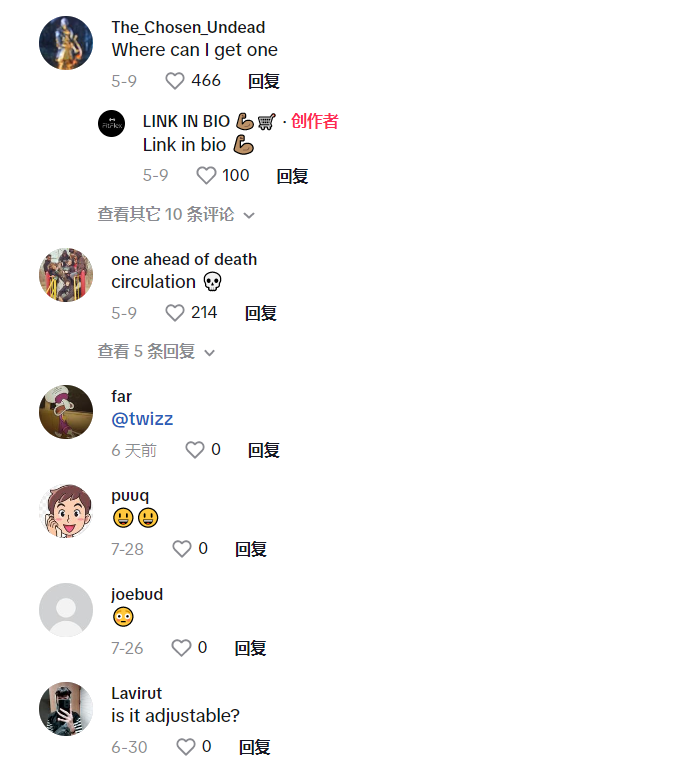Like puuq's emoji comment

tap(182, 549)
